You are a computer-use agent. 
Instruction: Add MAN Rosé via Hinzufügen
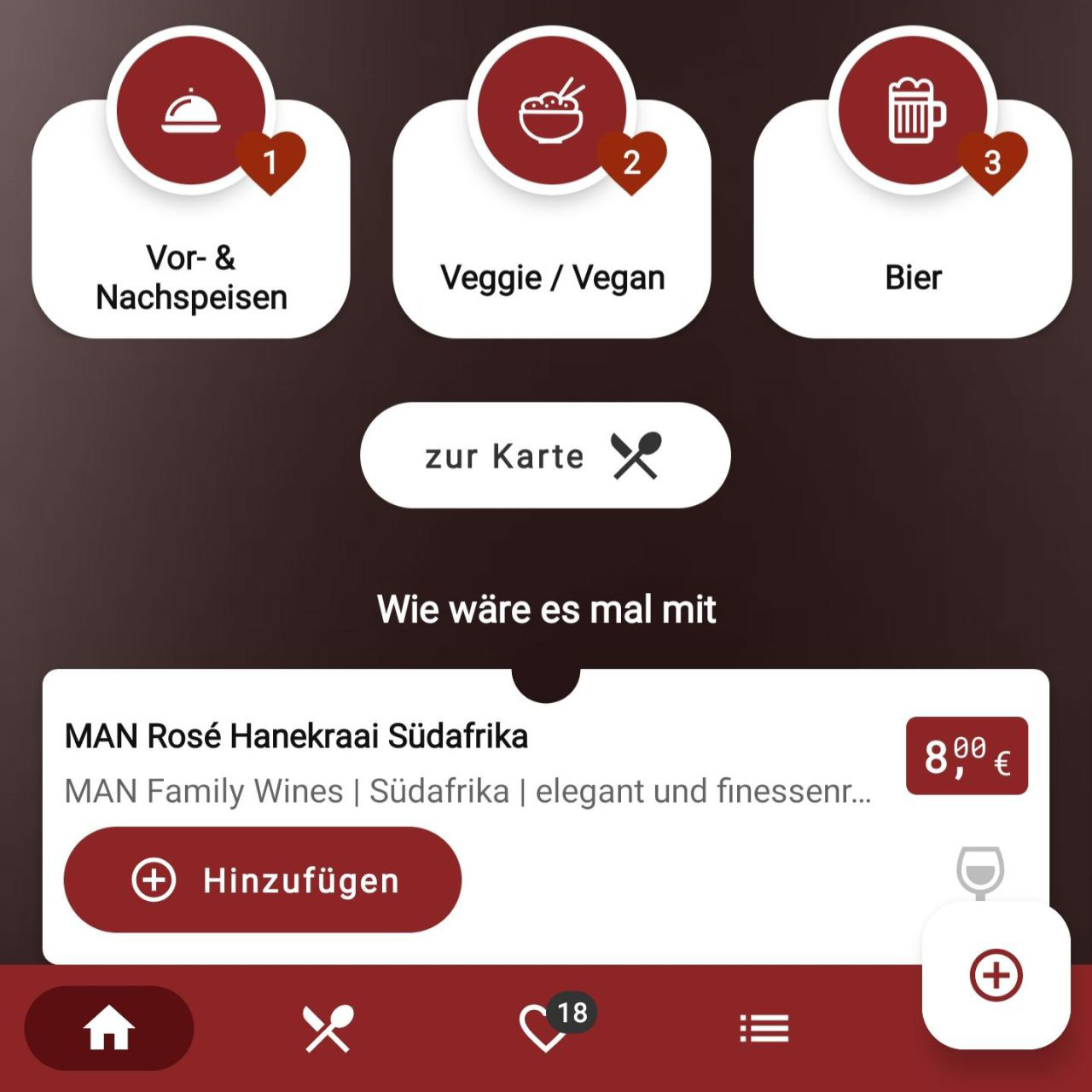(x=263, y=880)
